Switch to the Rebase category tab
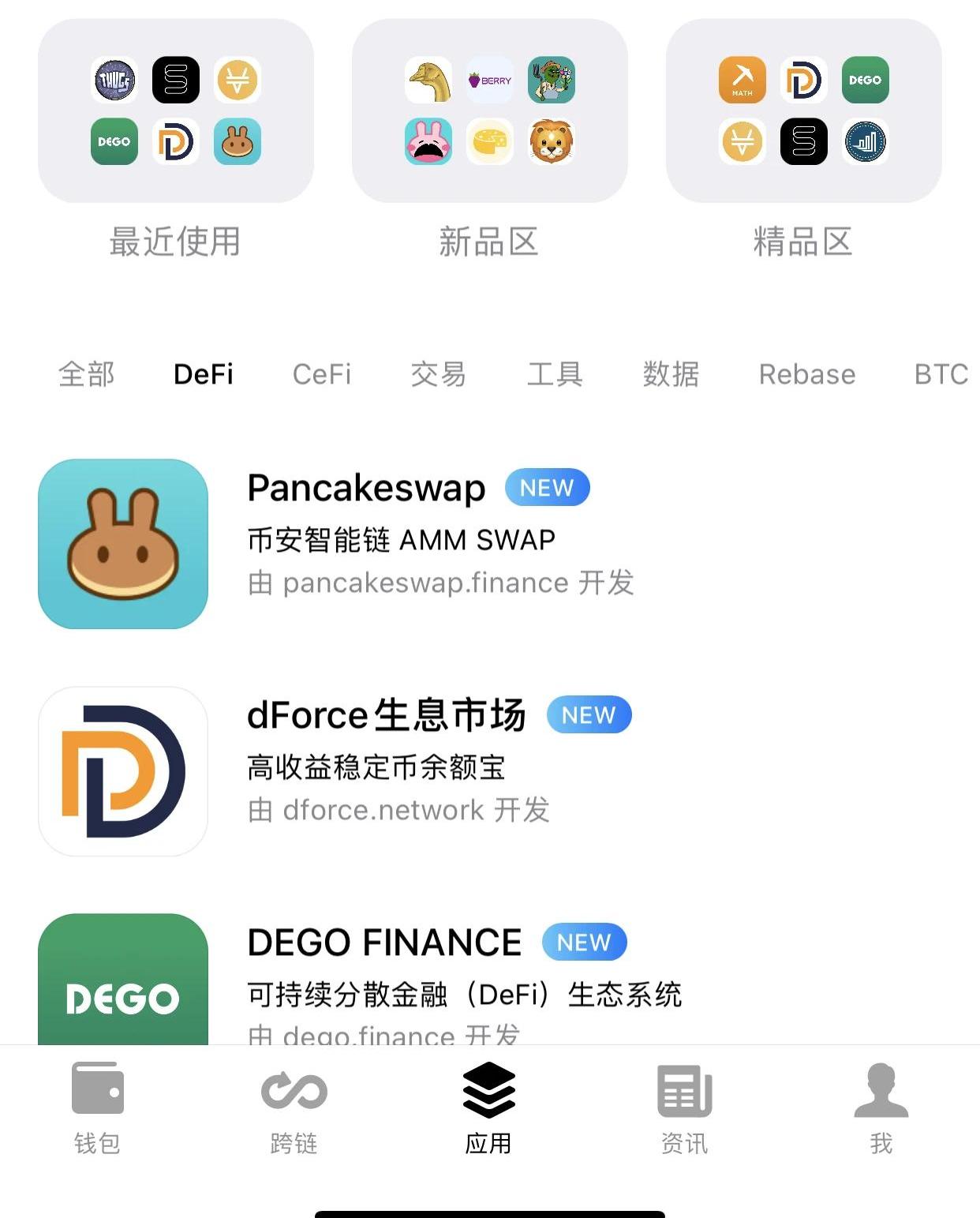 click(806, 374)
